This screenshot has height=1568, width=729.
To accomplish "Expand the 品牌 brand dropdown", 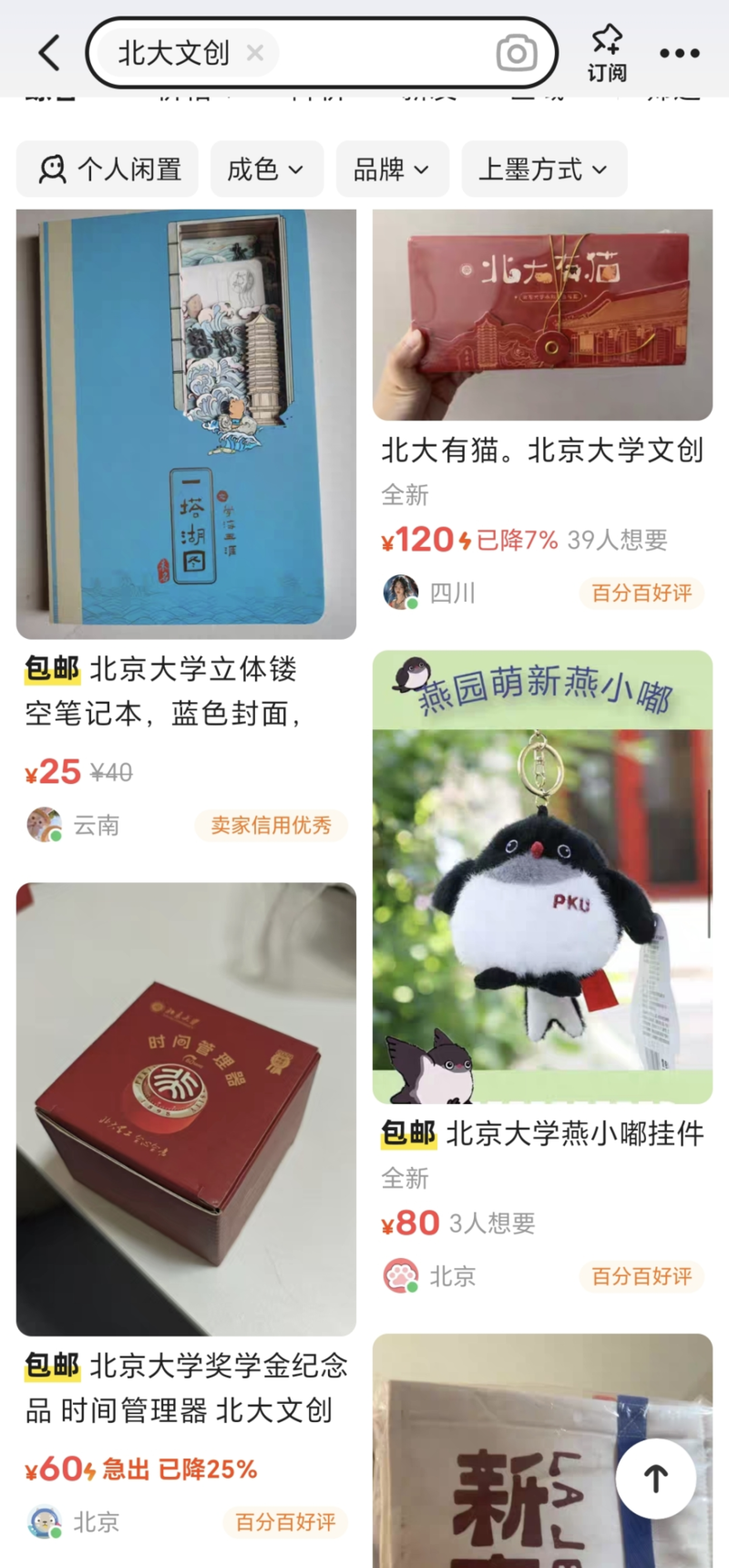I will (x=392, y=169).
